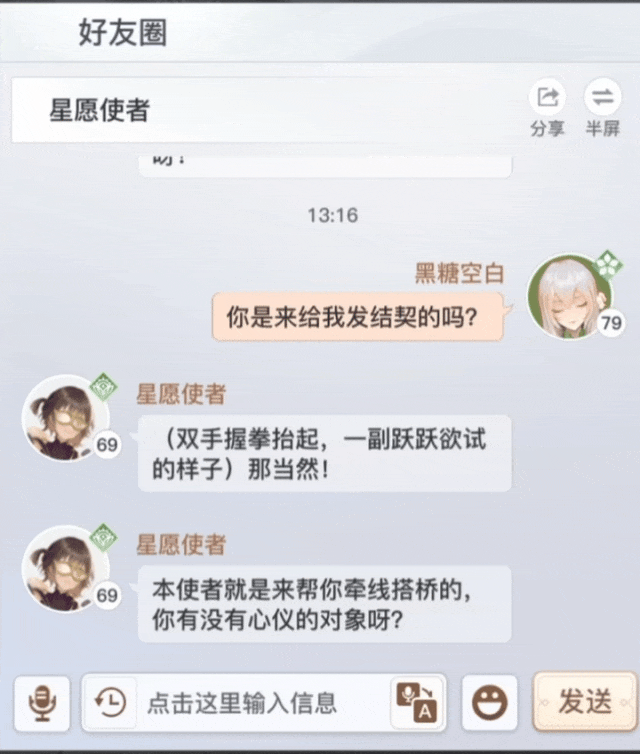The width and height of the screenshot is (640, 754).
Task: Open 黑糖空白's avatar profile
Action: coord(568,295)
